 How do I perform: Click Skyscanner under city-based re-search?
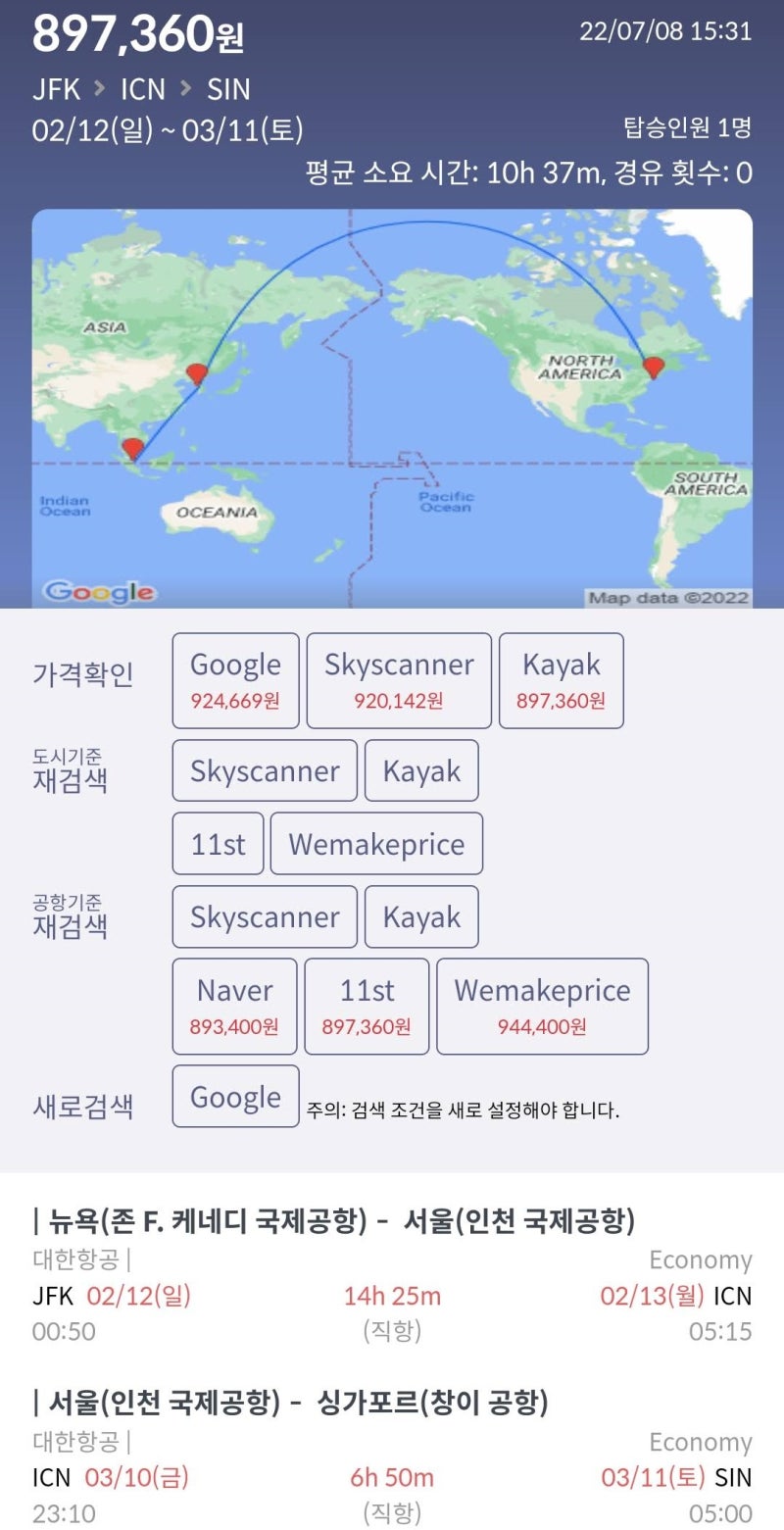[264, 770]
